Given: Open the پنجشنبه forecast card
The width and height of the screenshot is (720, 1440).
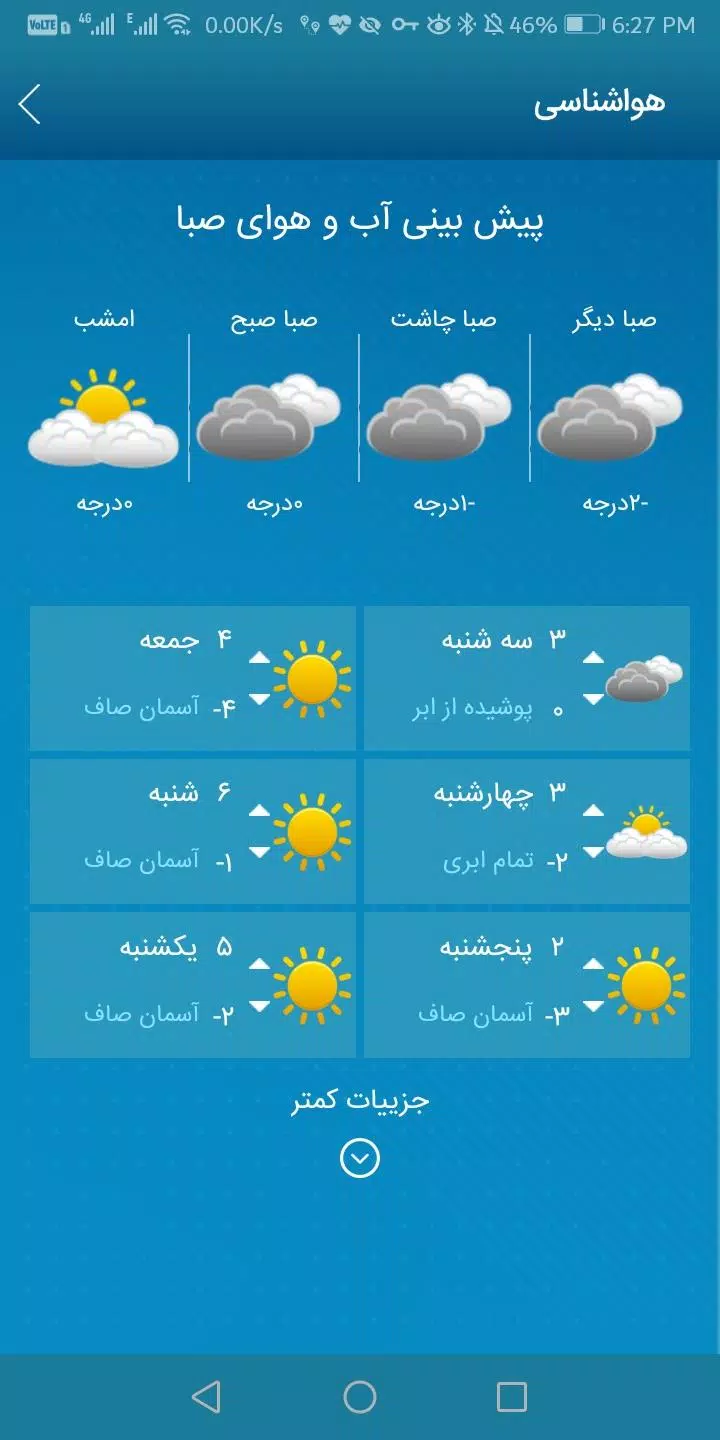Looking at the screenshot, I should click(x=527, y=984).
